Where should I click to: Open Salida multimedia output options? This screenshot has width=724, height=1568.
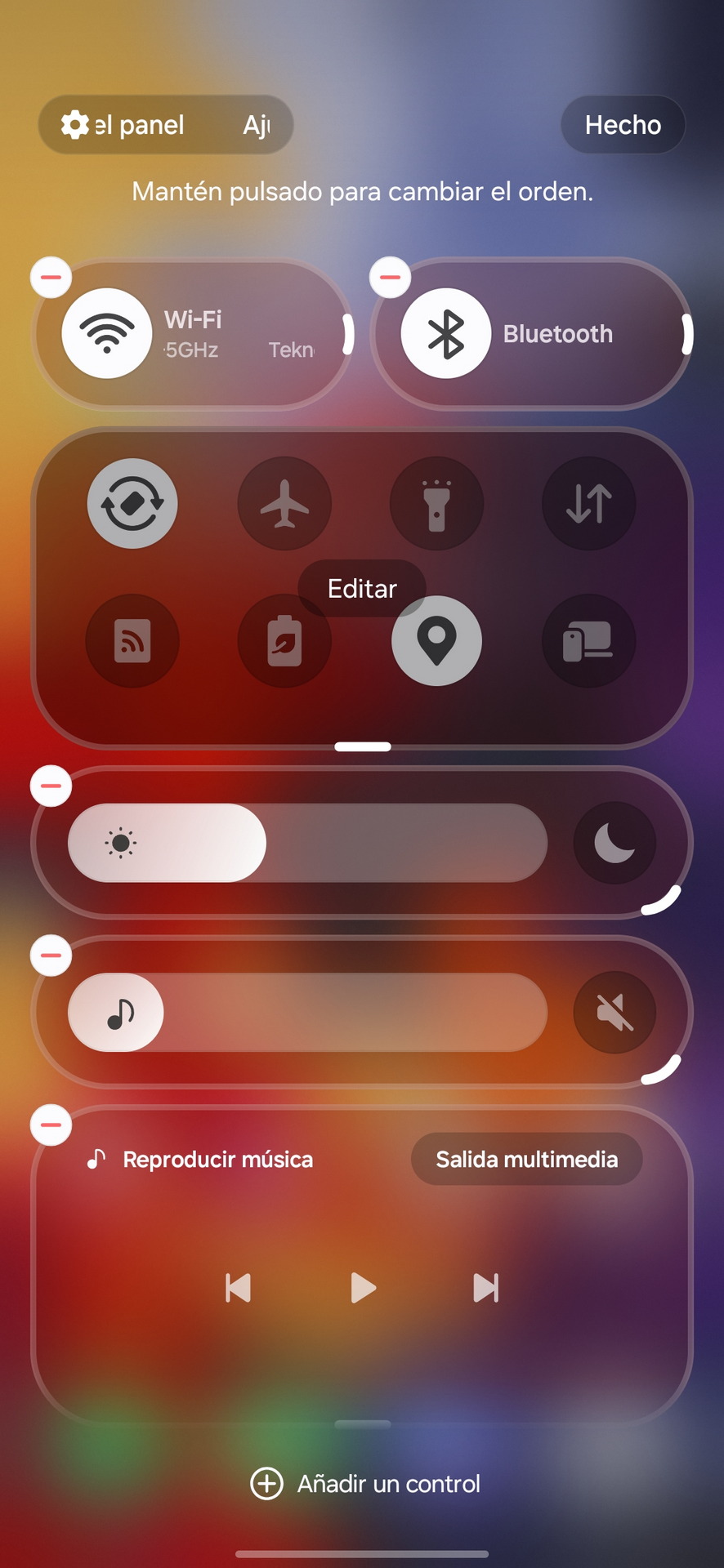point(526,1159)
